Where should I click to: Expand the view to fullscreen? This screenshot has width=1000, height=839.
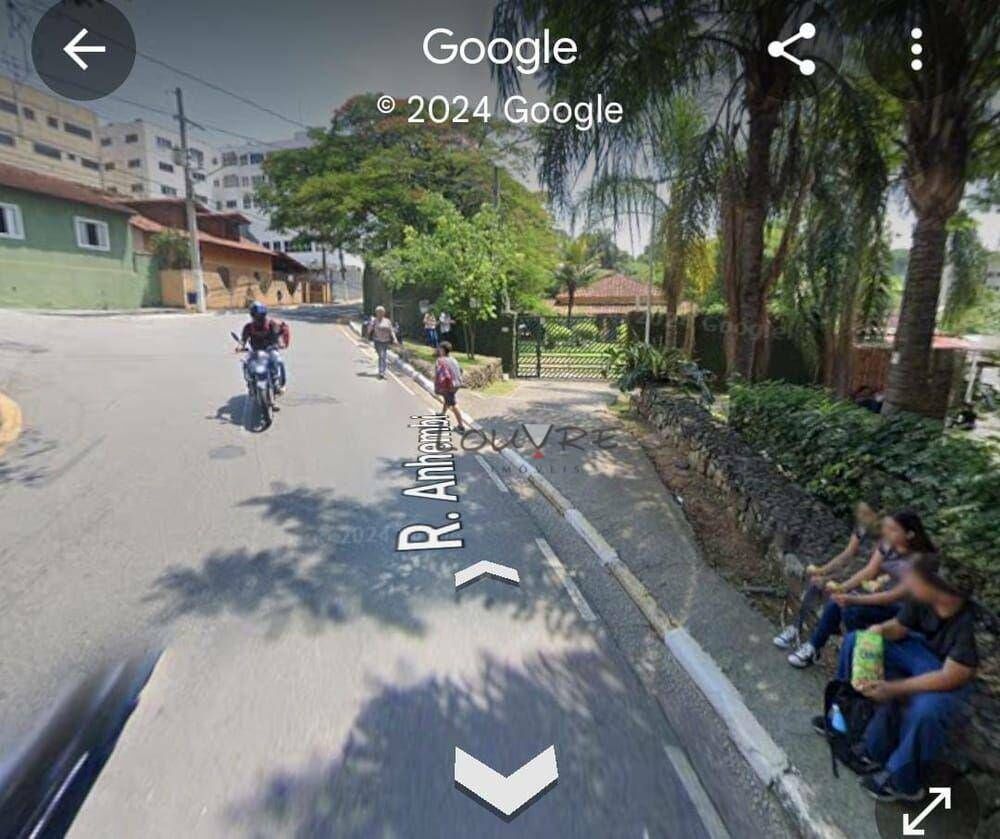click(x=926, y=810)
